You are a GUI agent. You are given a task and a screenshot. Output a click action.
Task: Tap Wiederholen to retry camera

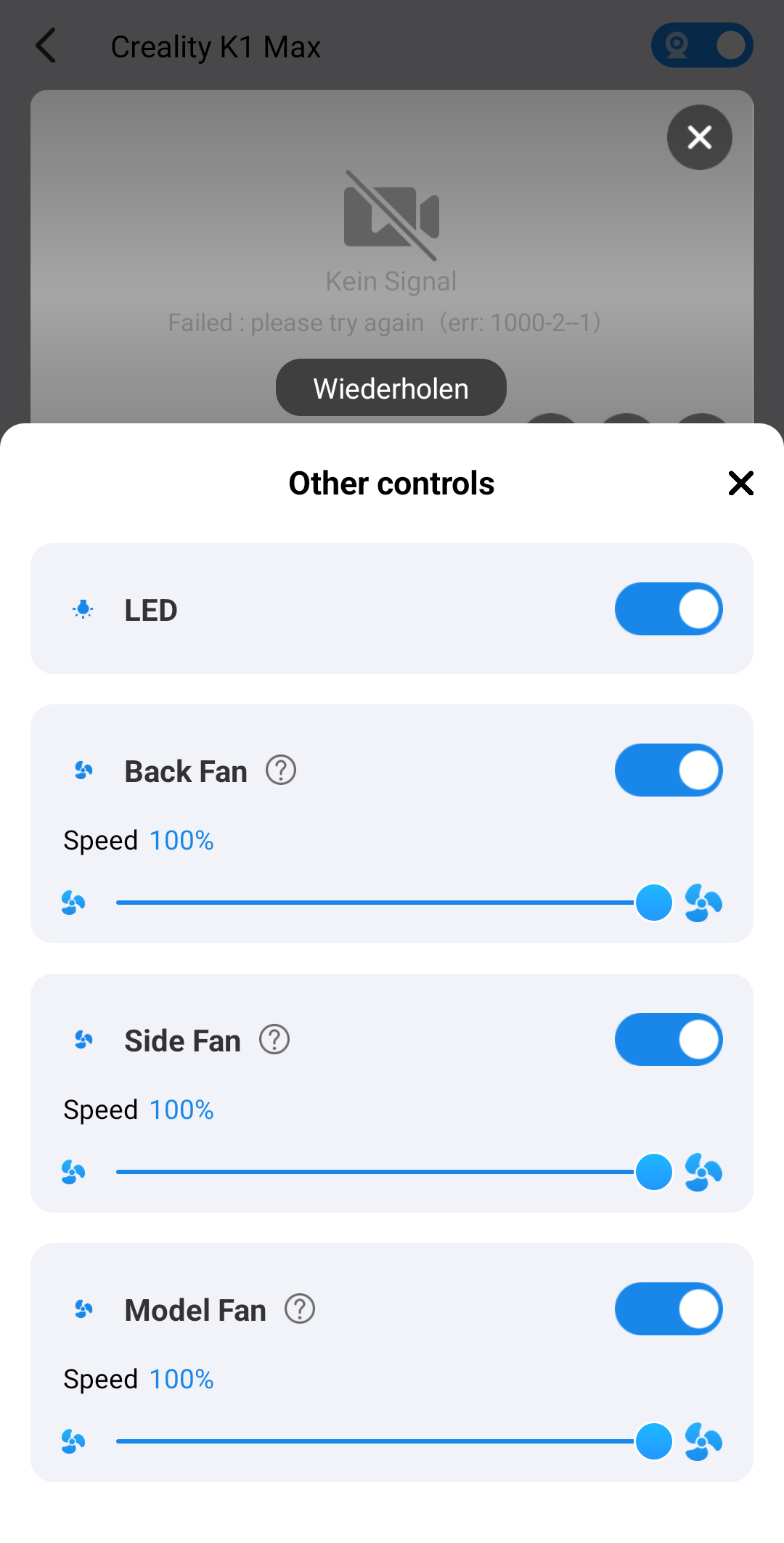click(391, 388)
